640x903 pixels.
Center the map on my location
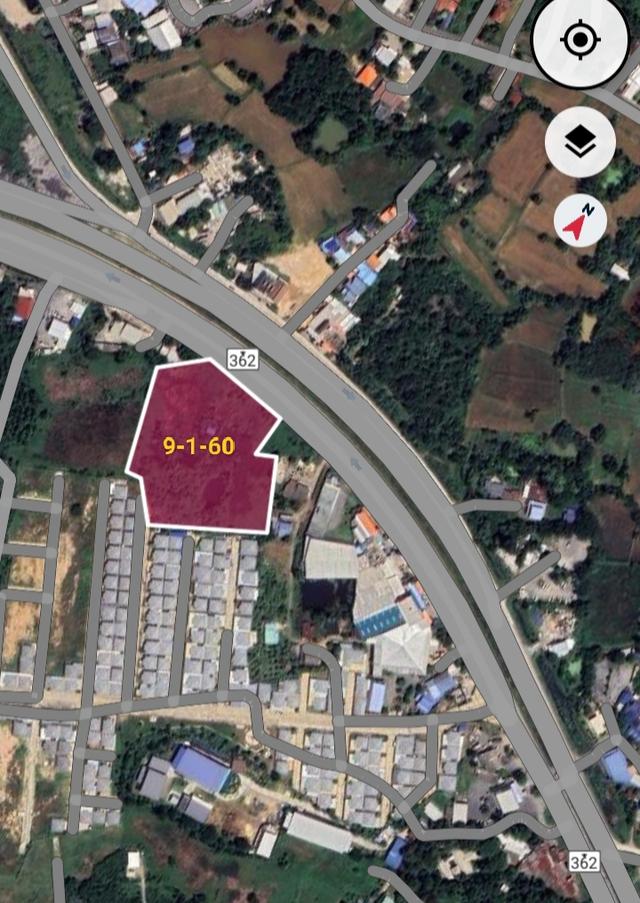click(579, 41)
